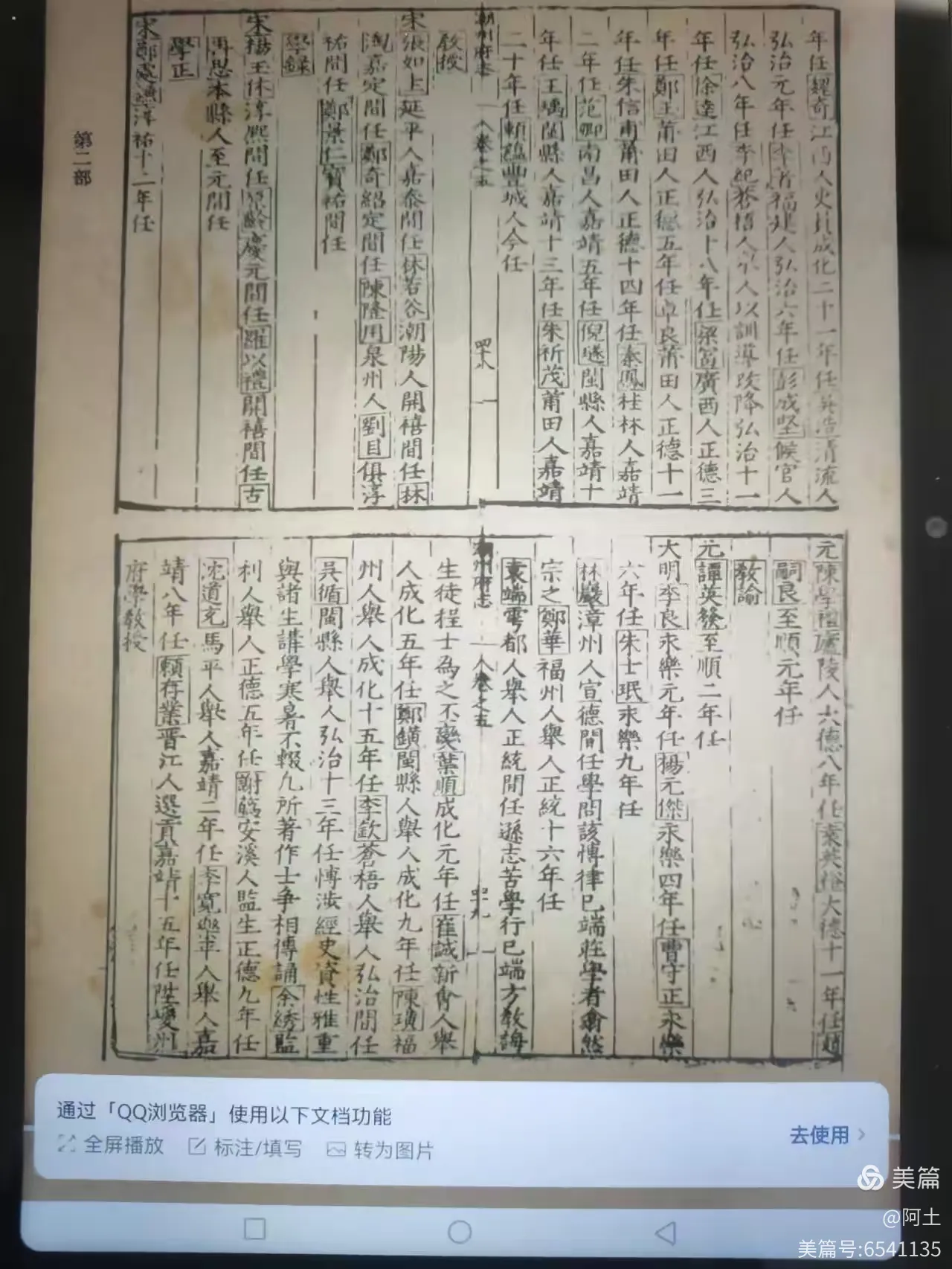
Task: Go to the home screen via the circle button
Action: click(459, 1231)
